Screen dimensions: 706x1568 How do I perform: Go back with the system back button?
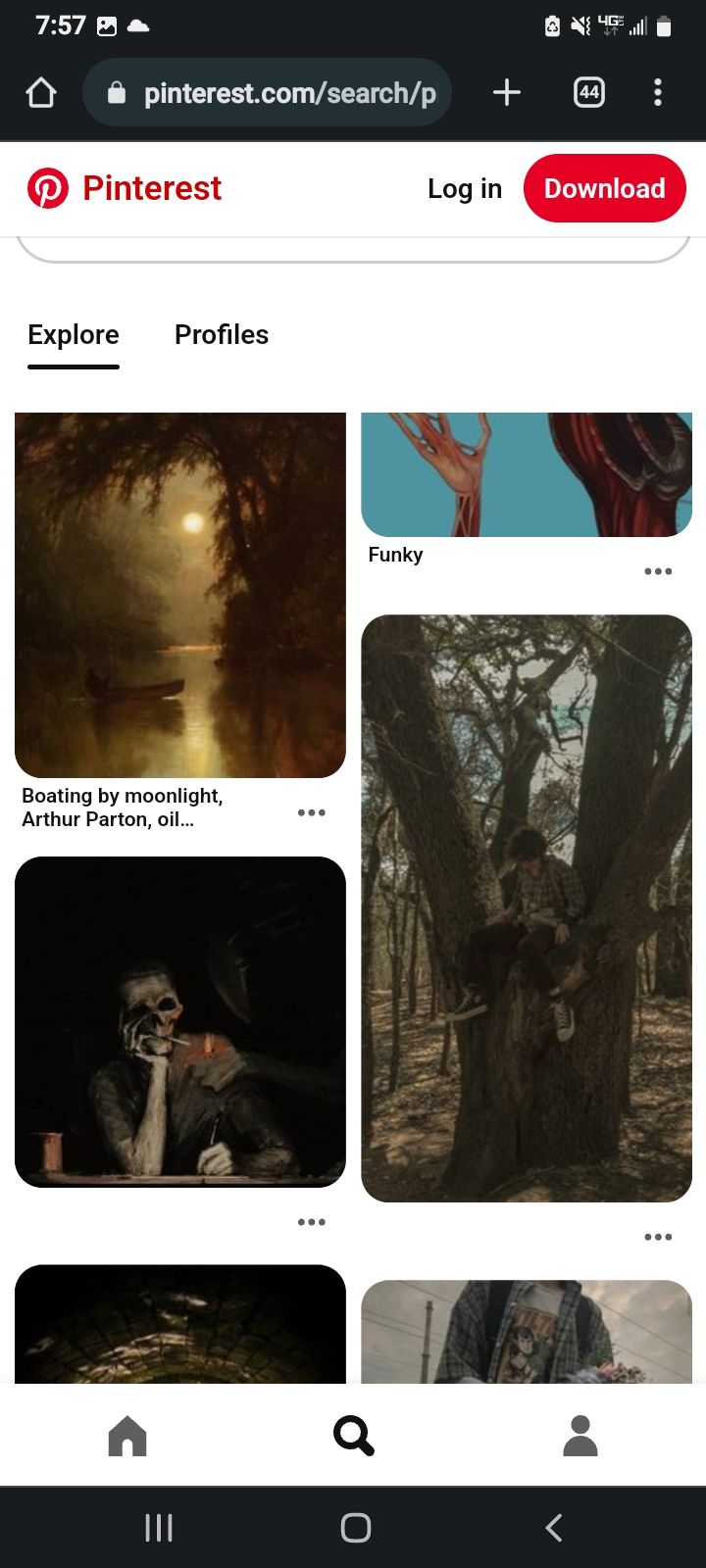click(554, 1527)
